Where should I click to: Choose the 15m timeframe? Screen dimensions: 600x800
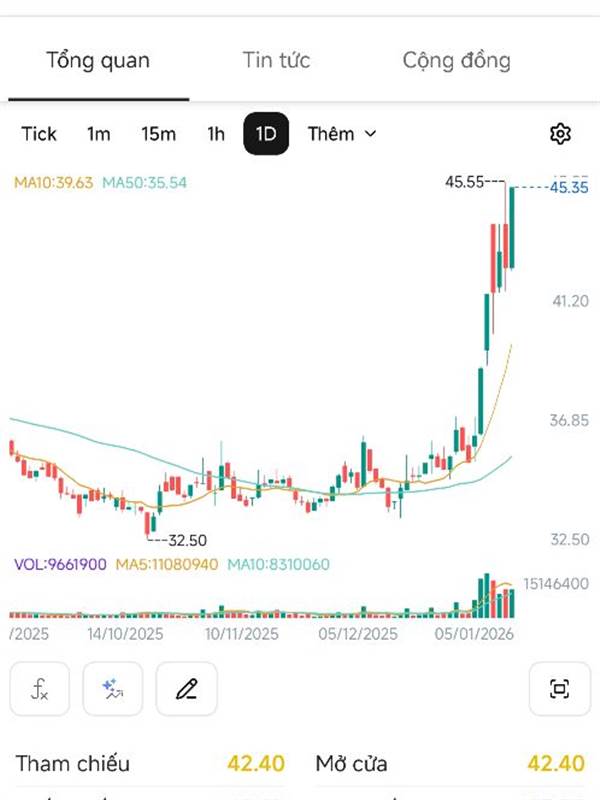(159, 134)
